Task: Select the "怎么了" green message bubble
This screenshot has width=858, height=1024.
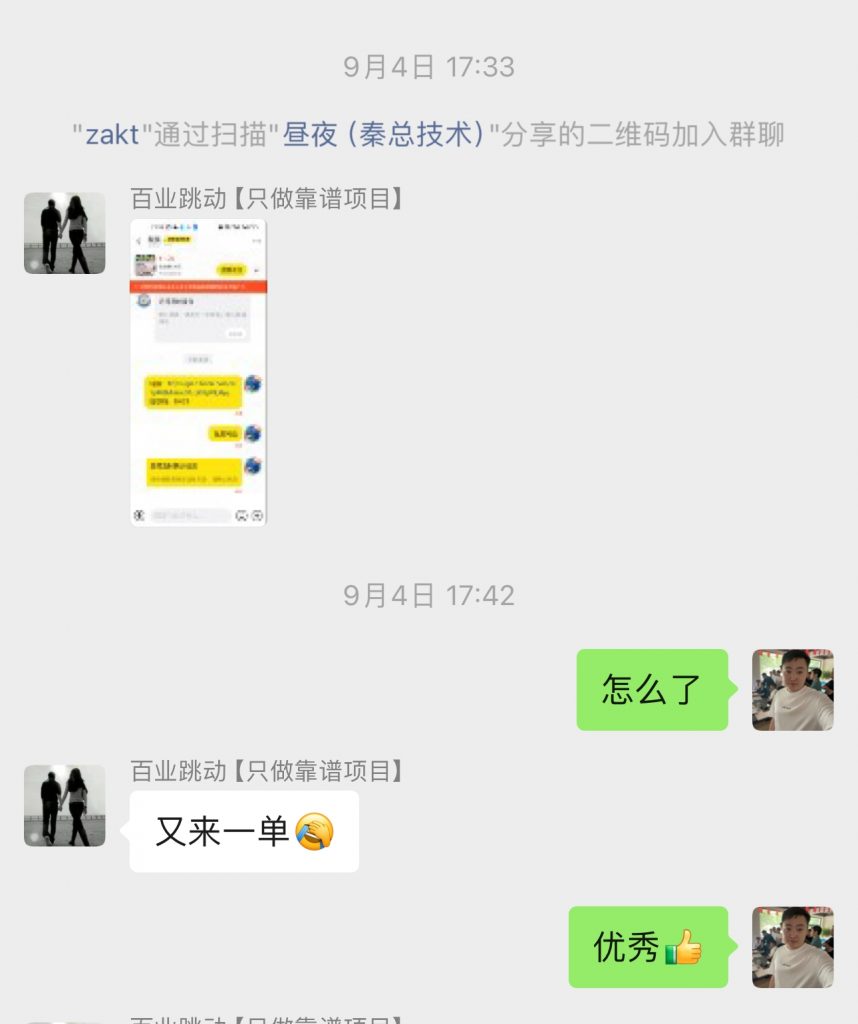Action: pos(651,688)
